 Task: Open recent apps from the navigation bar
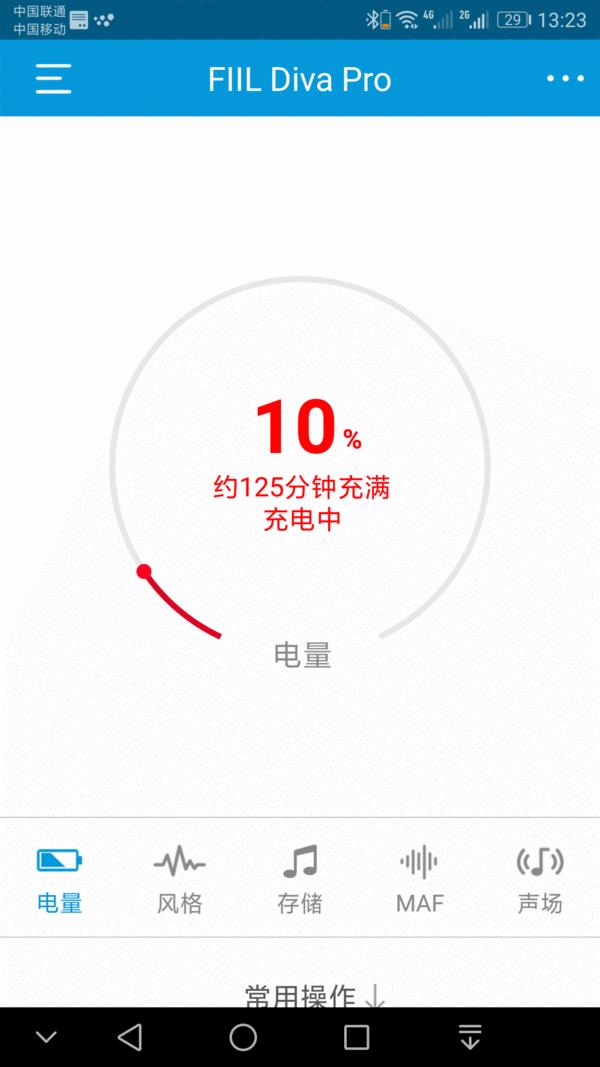356,1037
